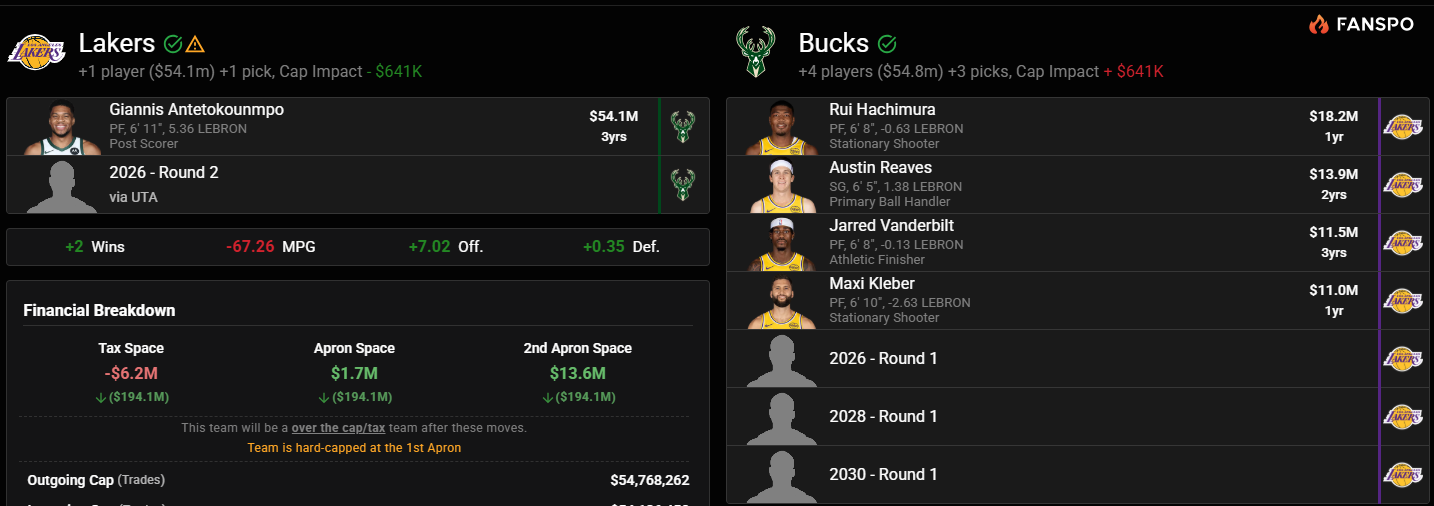Screen dimensions: 1434x506
Task: Tap the yellow warning icon beside Lakers
Action: pos(195,44)
